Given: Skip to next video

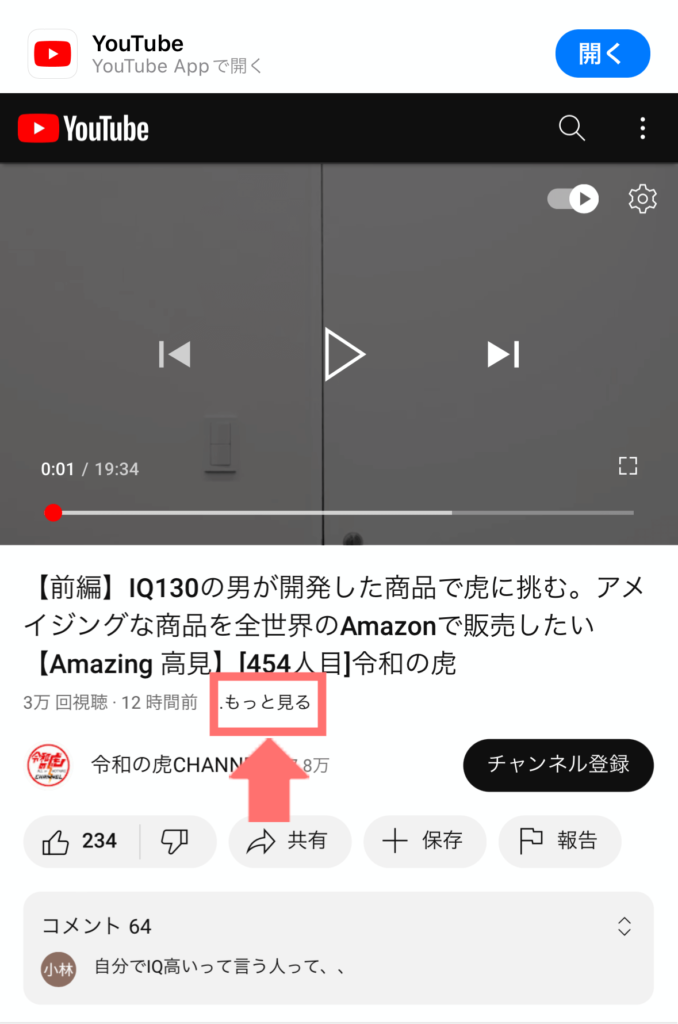Looking at the screenshot, I should tap(503, 354).
